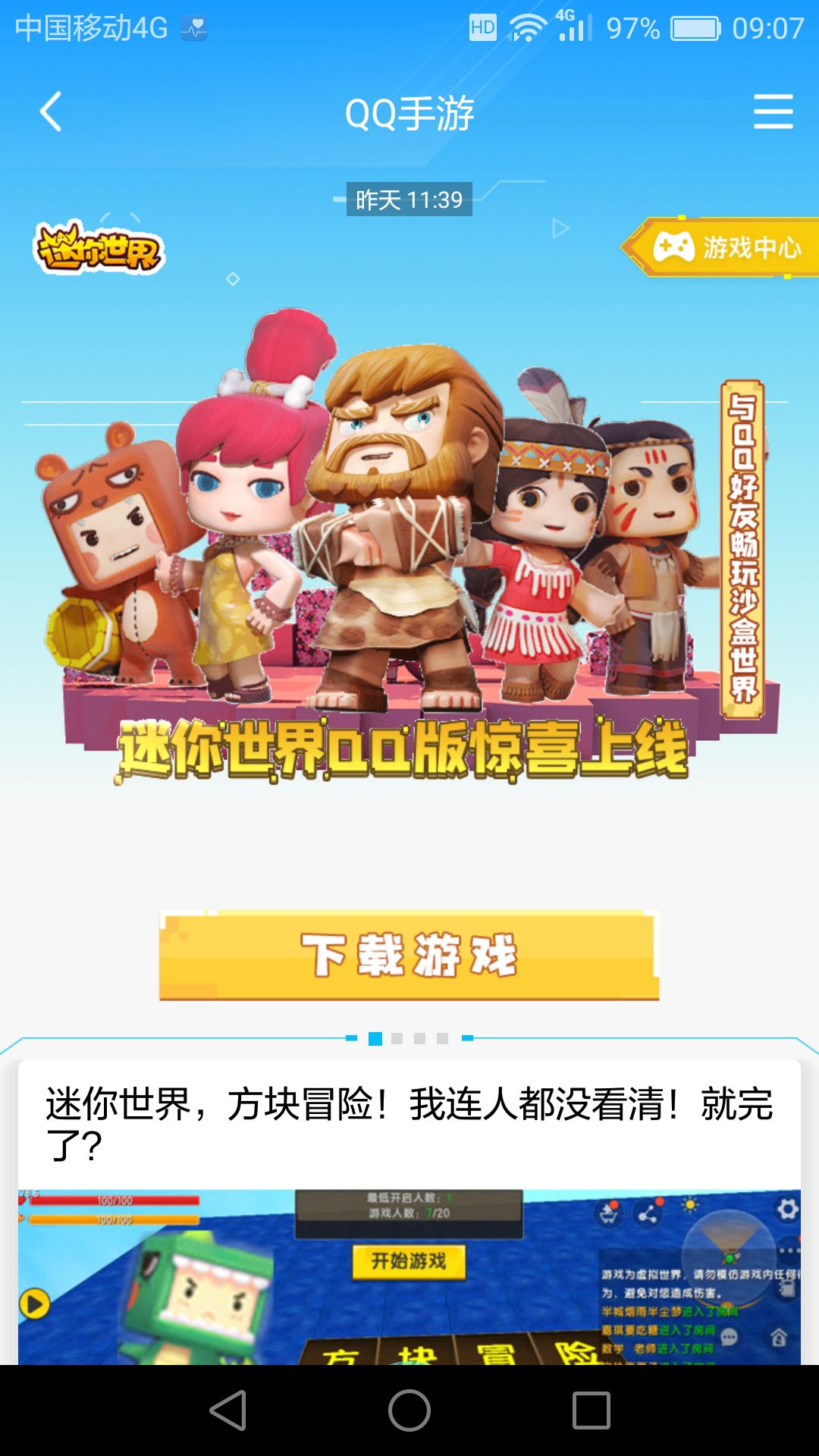Open the hamburger menu in the header
Viewport: 819px width, 1456px height.
(773, 112)
